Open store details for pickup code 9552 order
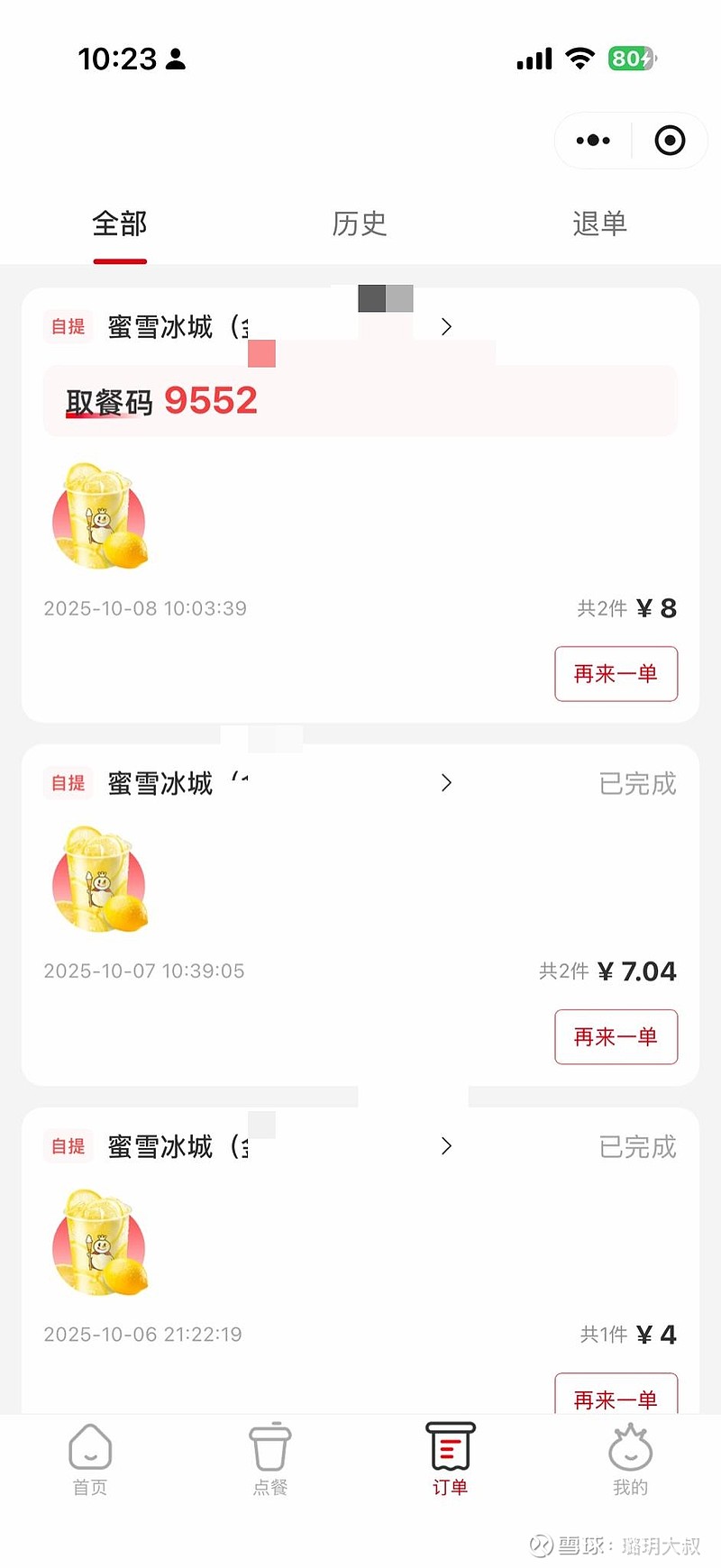 coord(445,327)
